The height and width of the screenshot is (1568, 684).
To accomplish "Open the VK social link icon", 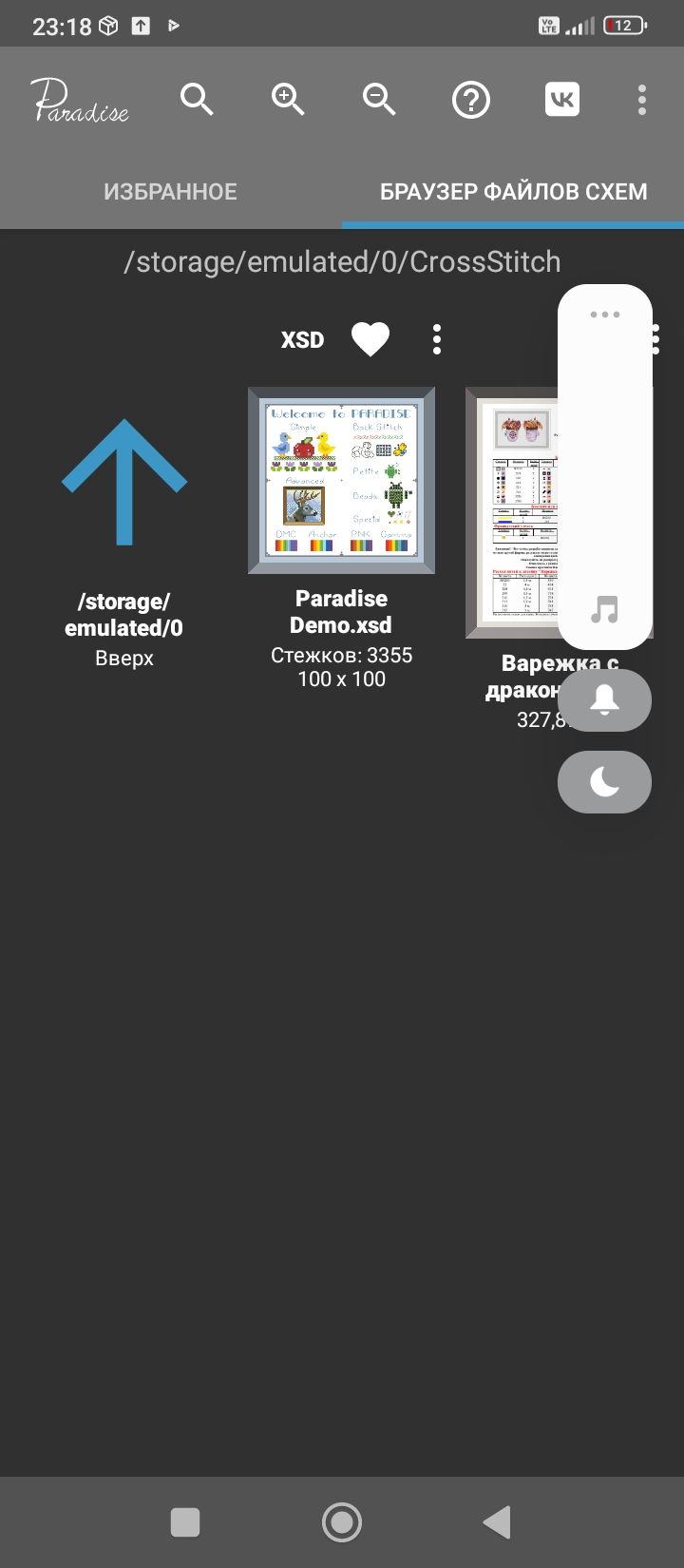I will click(x=562, y=99).
